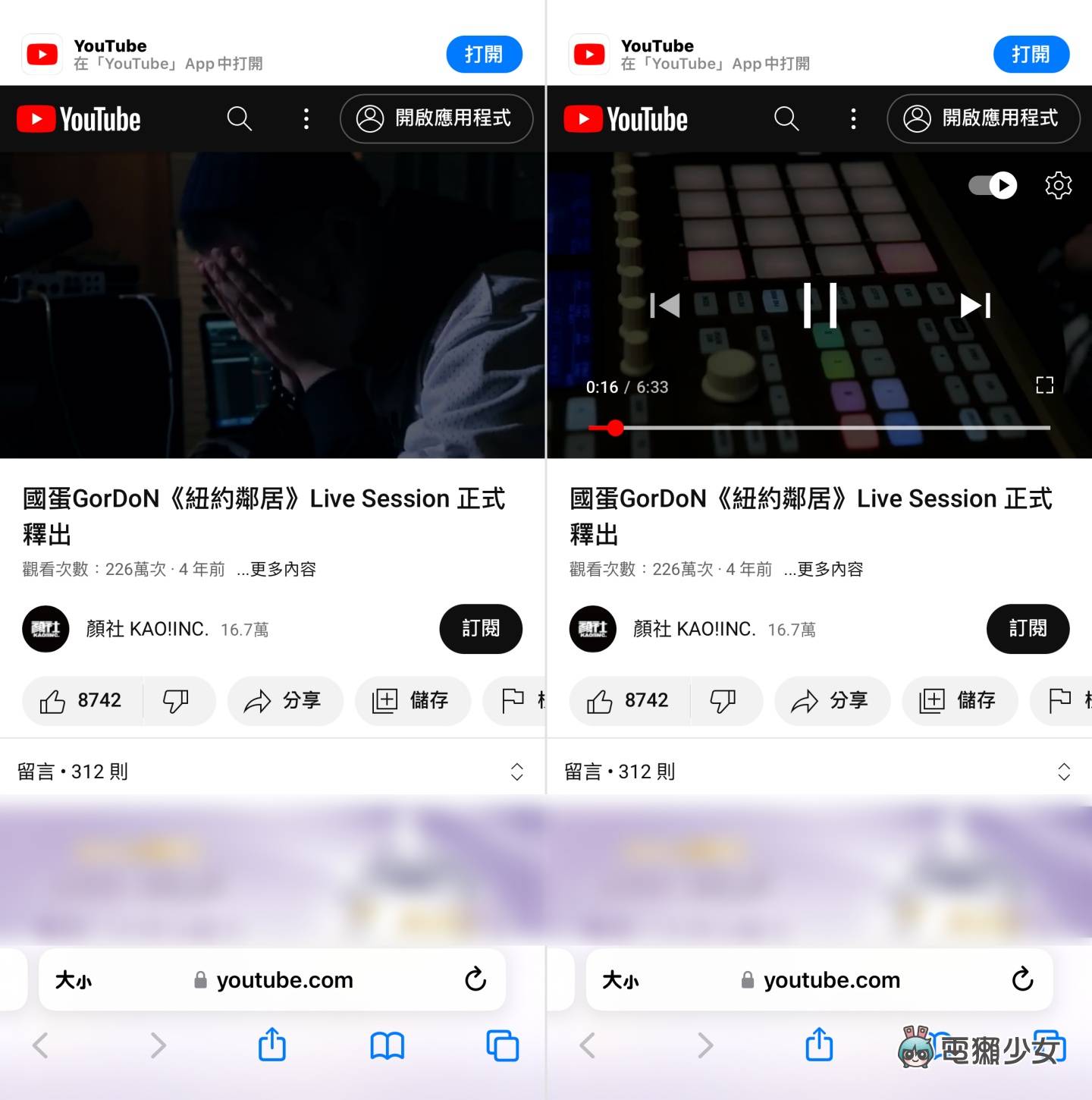Viewport: 1092px width, 1100px height.
Task: Pause the playing video
Action: tap(821, 306)
